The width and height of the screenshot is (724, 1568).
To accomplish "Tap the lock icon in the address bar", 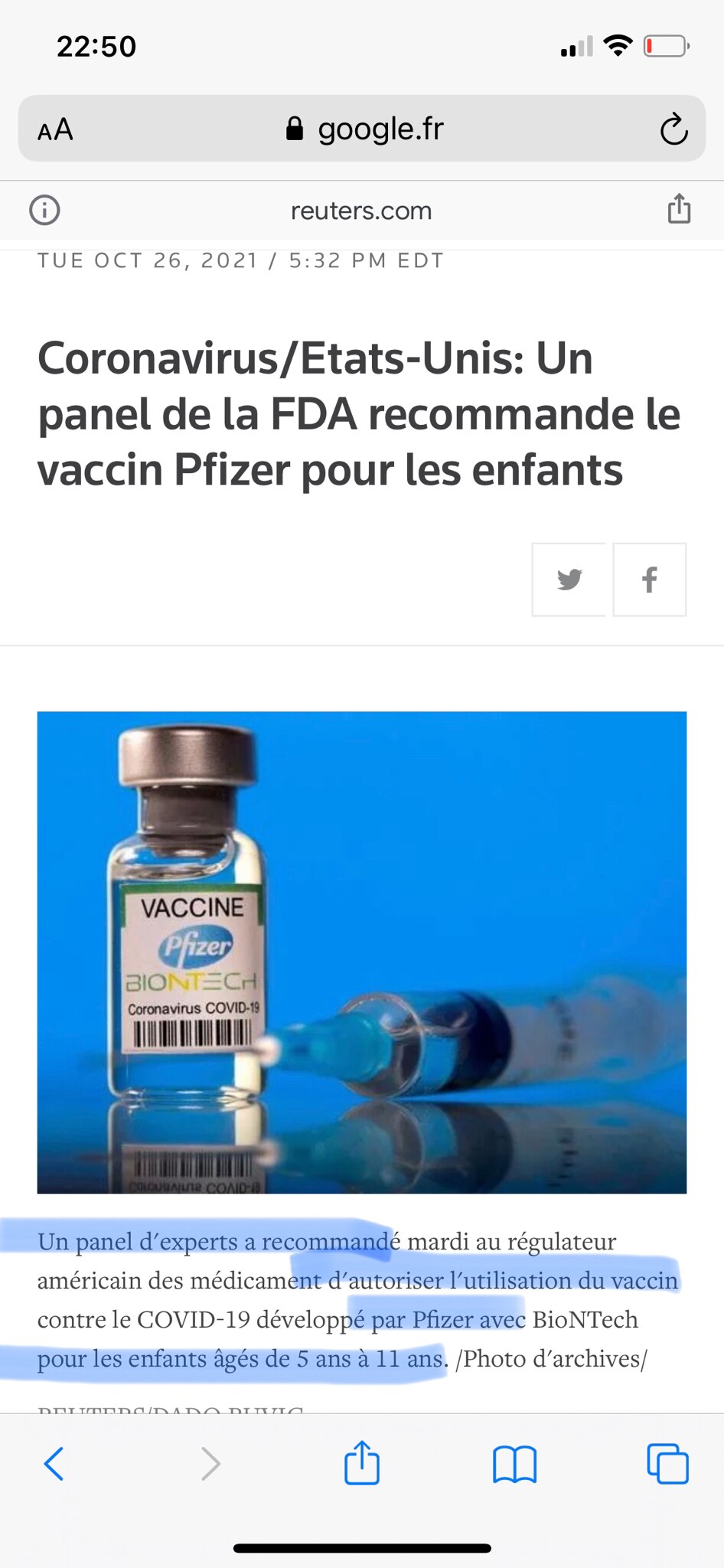I will point(295,128).
